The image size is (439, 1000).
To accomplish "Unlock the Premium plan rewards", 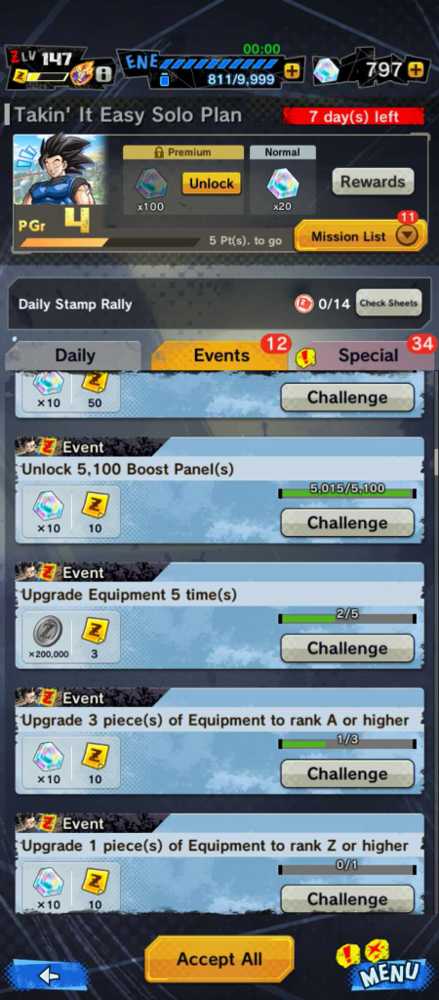I will pos(211,184).
